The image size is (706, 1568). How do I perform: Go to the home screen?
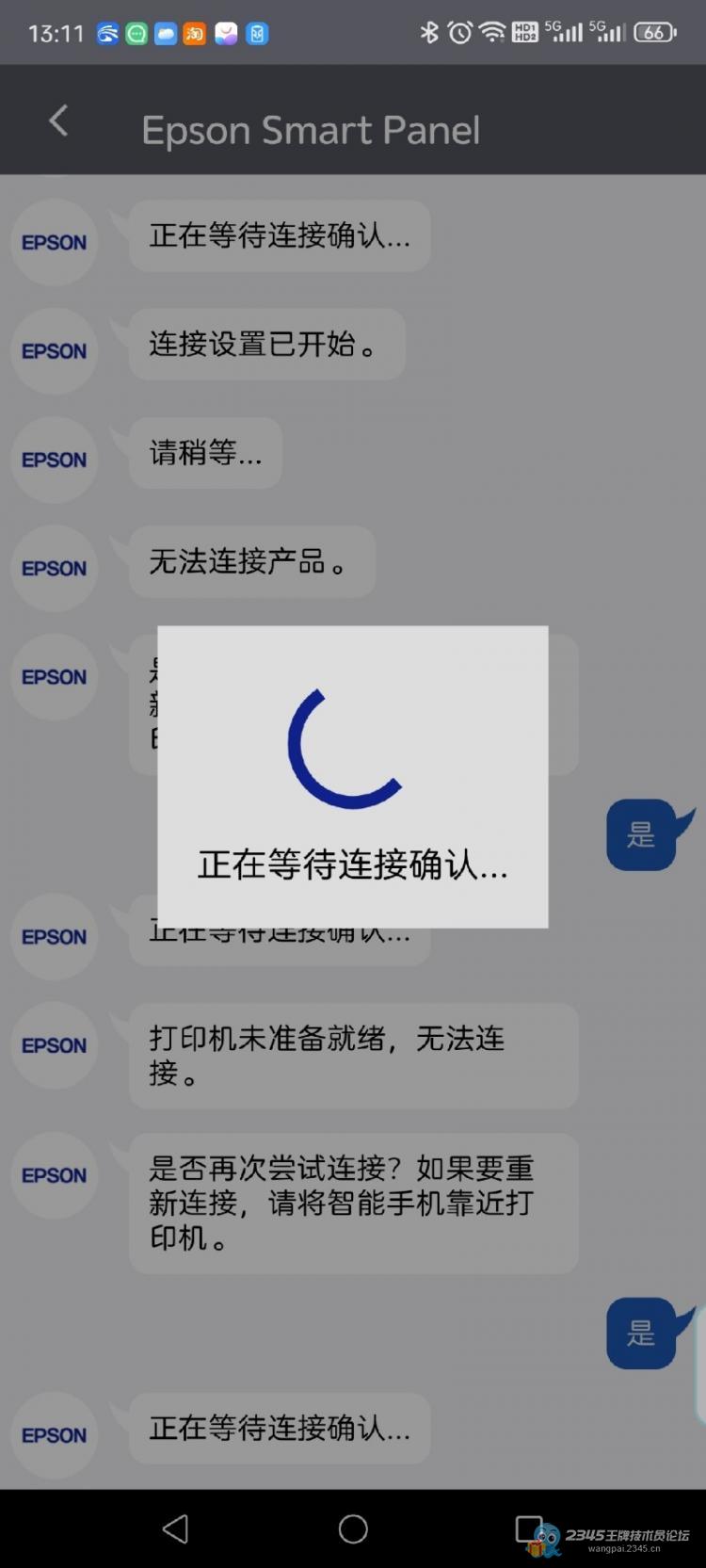point(353,1528)
